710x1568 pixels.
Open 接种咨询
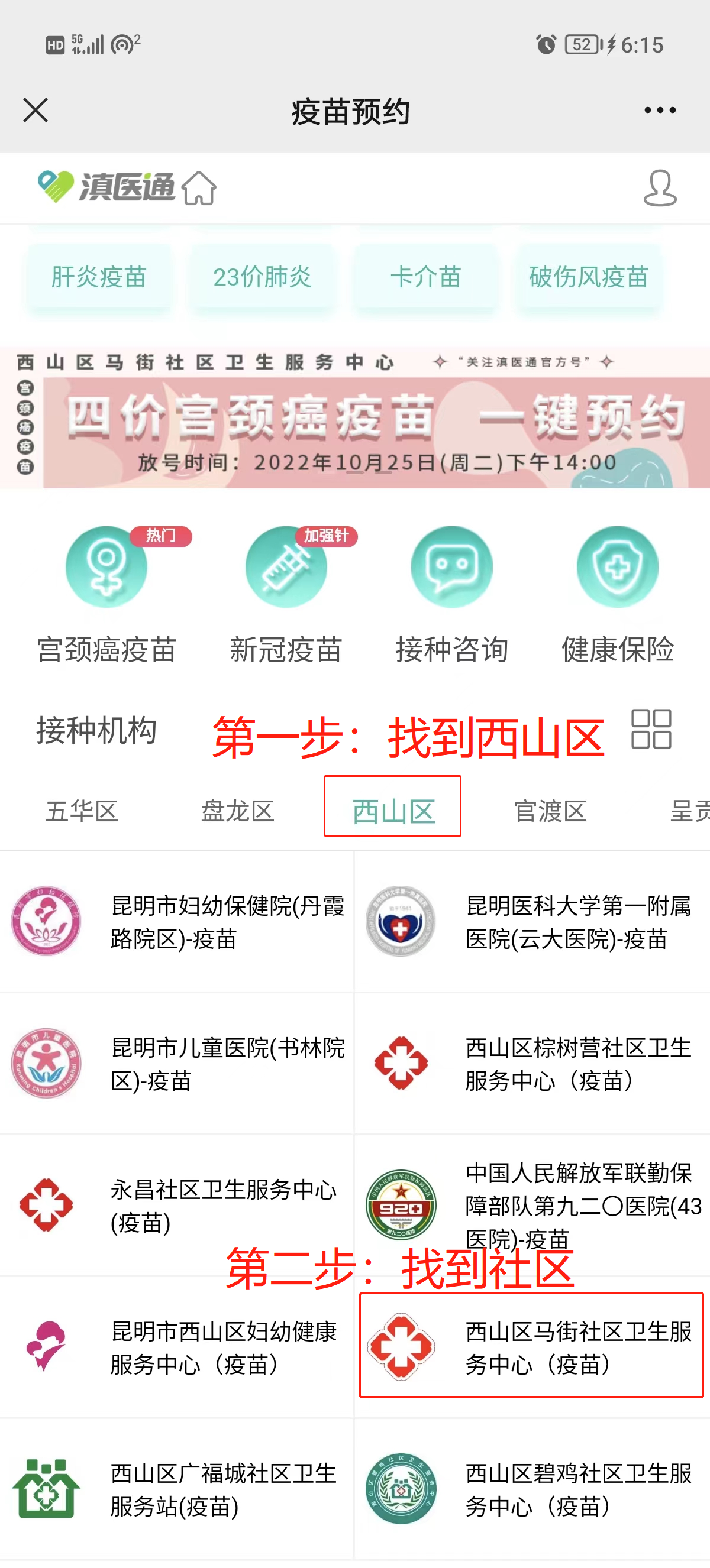click(452, 594)
